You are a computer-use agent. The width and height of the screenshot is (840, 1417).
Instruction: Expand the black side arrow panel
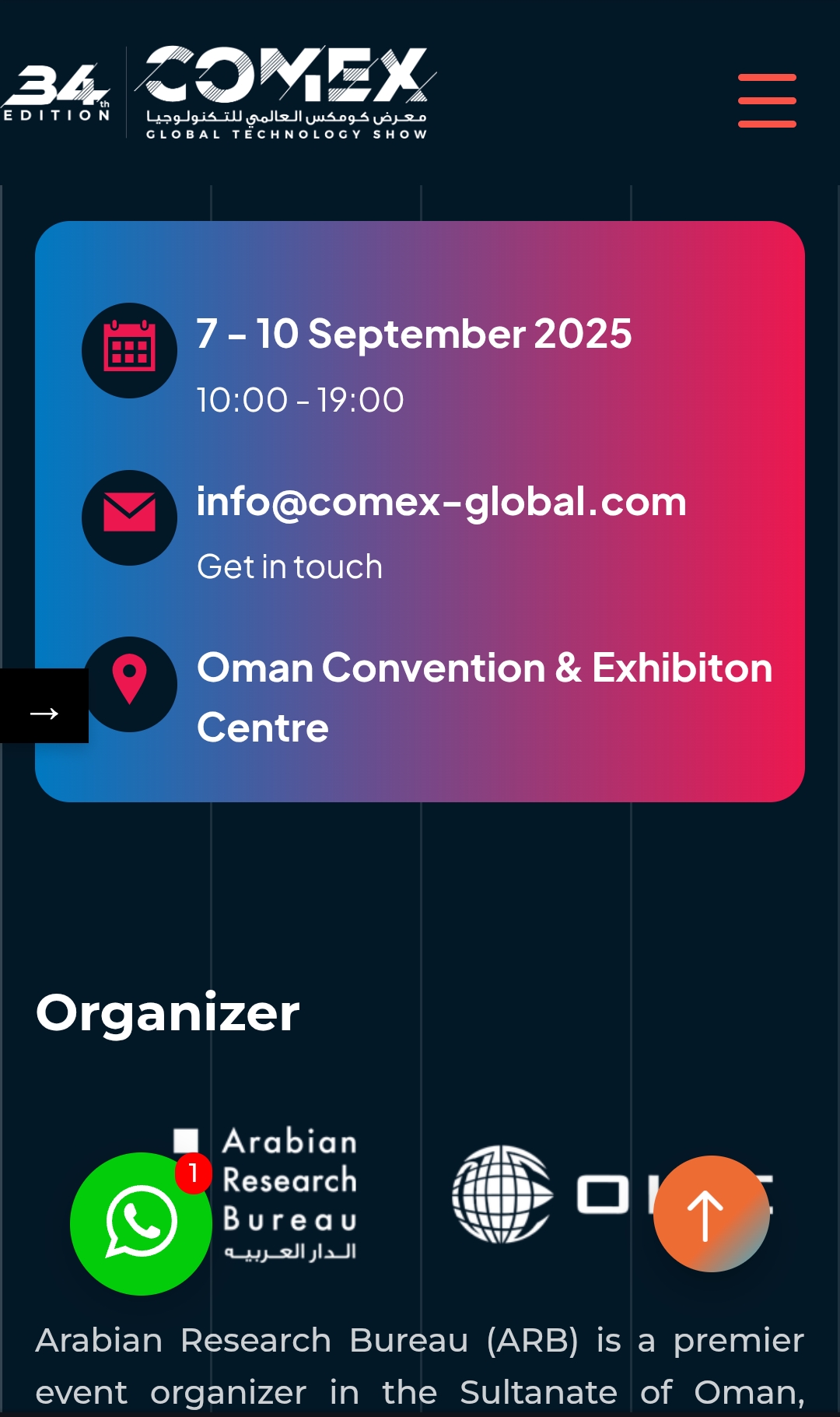44,705
